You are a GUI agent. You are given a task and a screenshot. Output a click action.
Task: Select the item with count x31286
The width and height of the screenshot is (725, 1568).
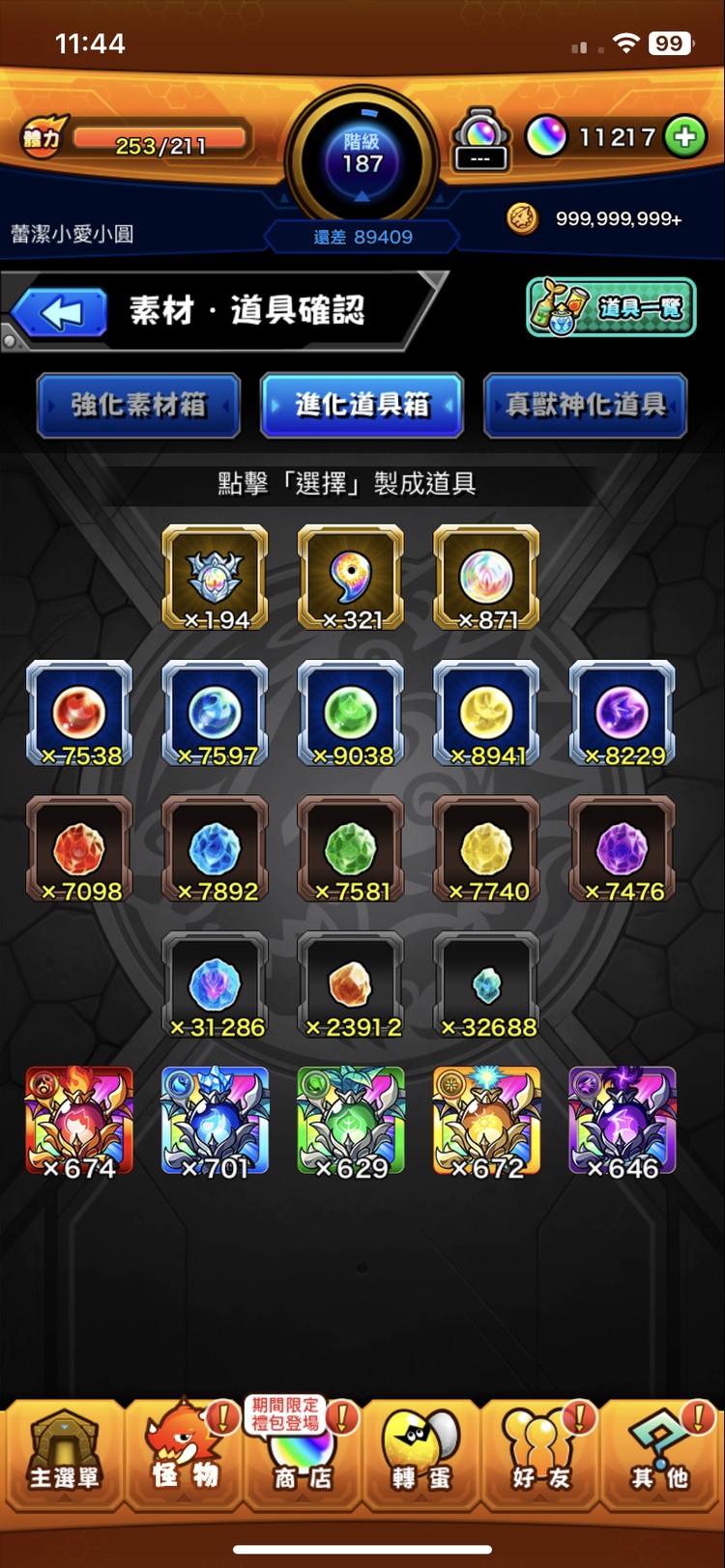click(215, 984)
